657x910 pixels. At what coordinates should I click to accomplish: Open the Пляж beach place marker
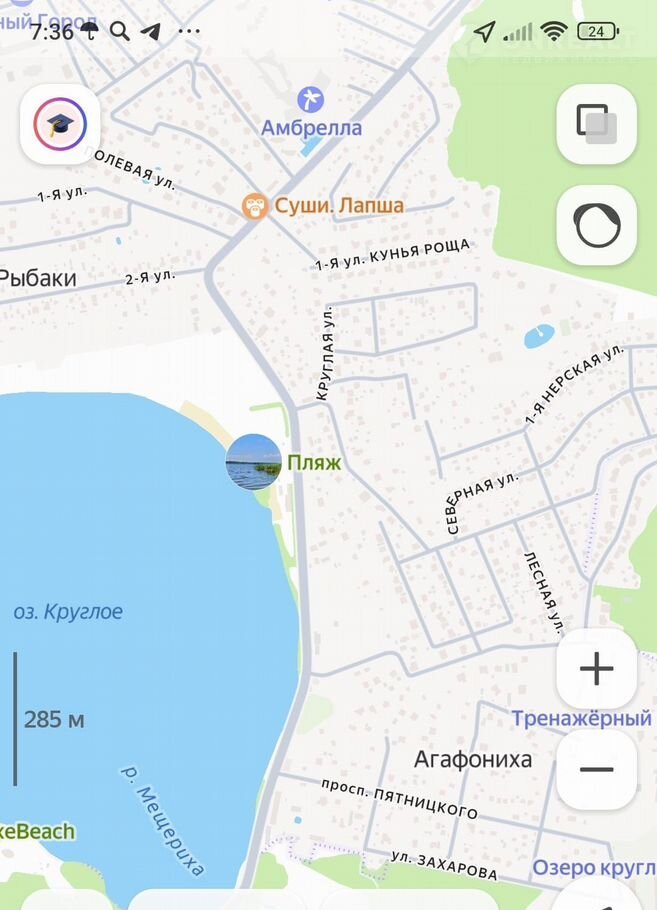click(x=254, y=462)
